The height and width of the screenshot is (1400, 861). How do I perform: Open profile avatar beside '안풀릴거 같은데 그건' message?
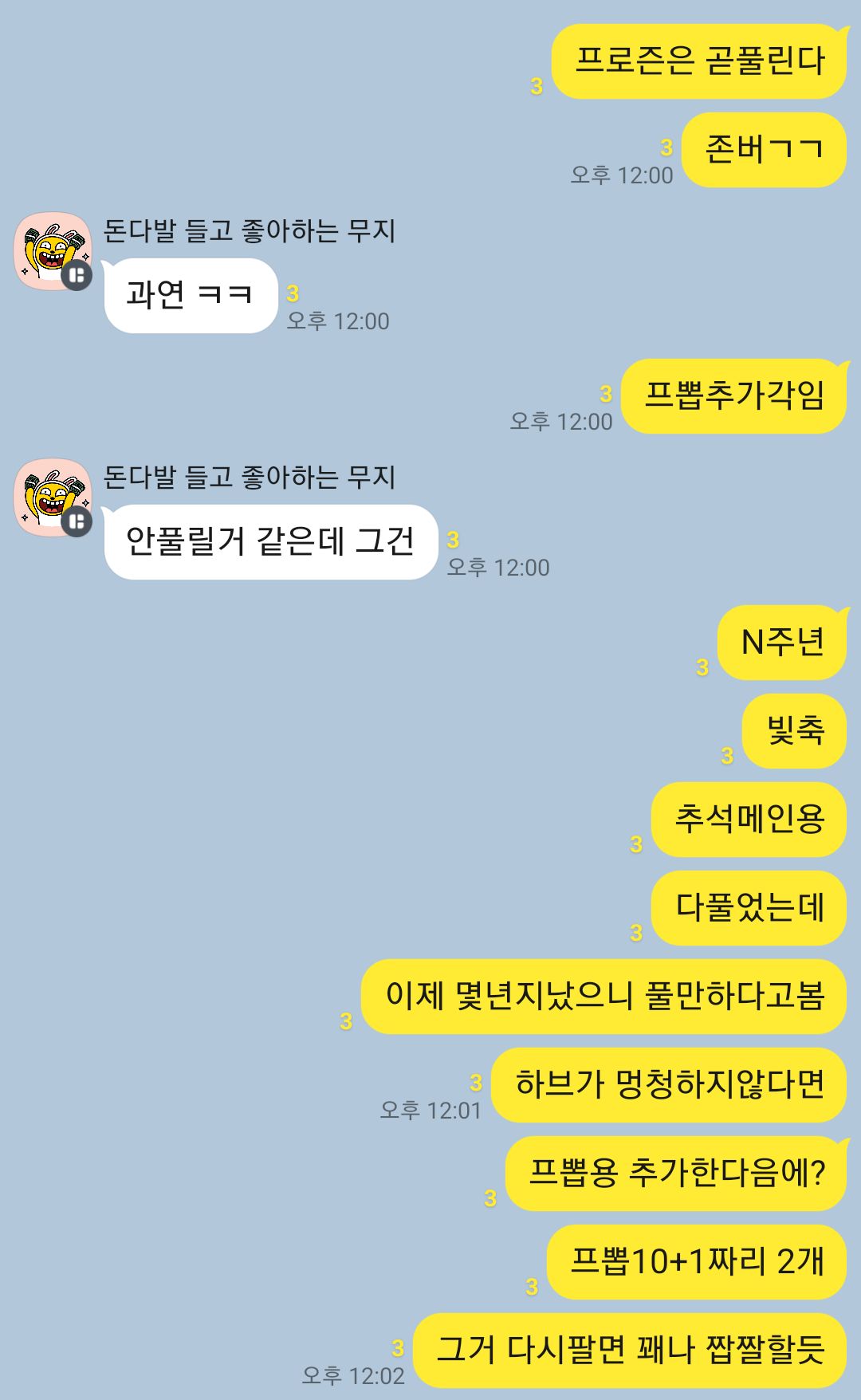(x=52, y=497)
